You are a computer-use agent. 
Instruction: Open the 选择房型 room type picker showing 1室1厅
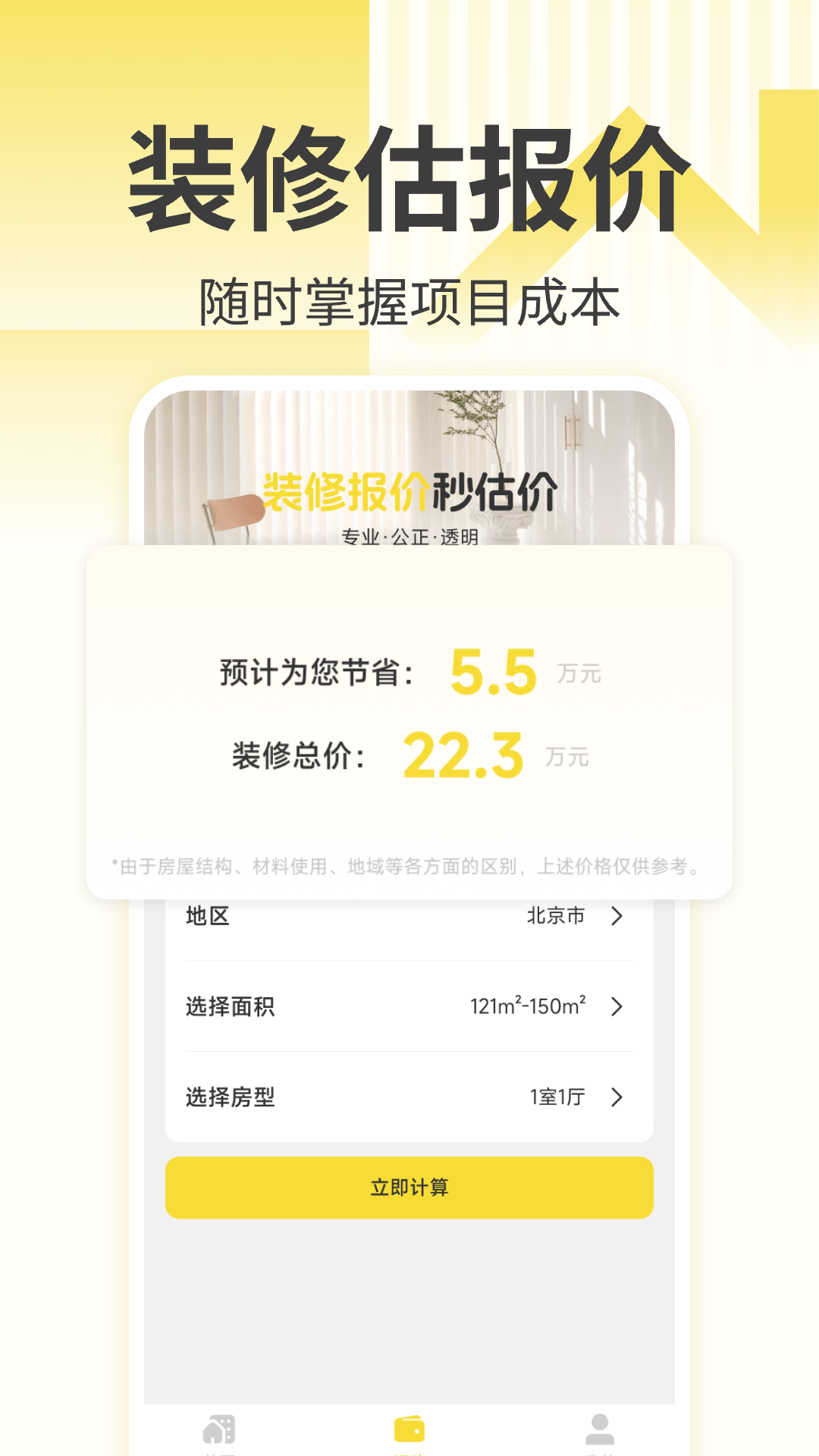pyautogui.click(x=409, y=1097)
